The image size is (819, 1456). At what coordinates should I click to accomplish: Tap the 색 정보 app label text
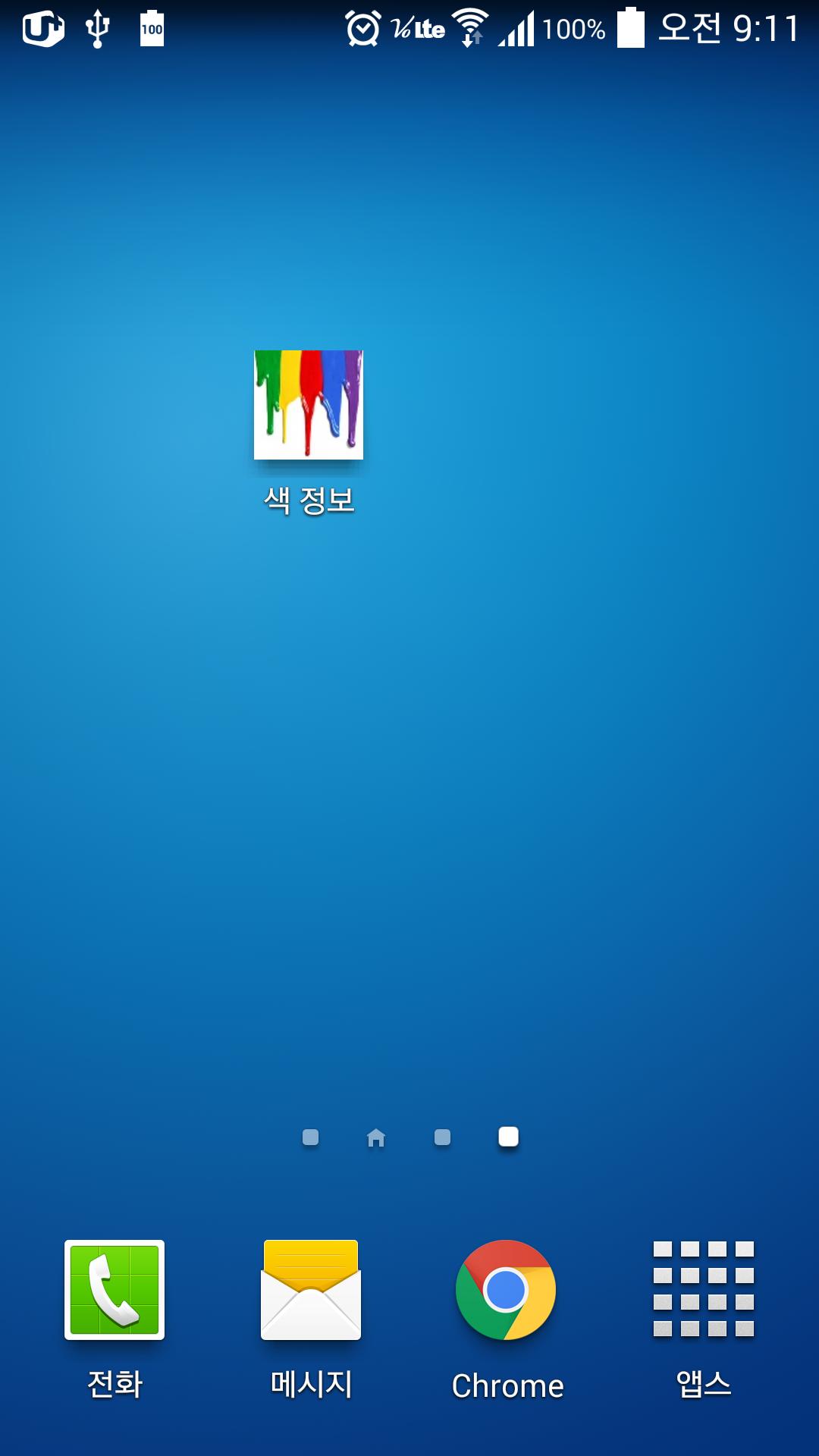308,498
